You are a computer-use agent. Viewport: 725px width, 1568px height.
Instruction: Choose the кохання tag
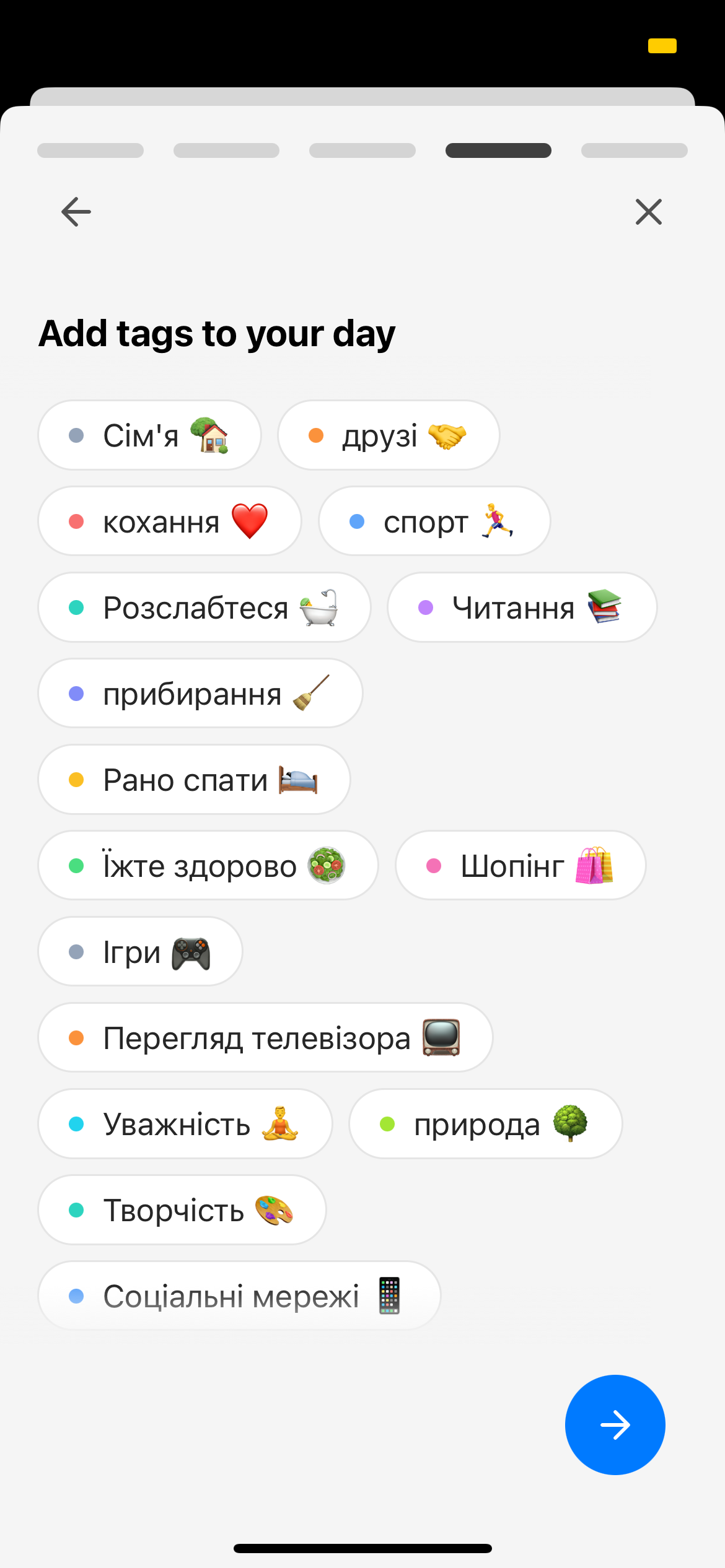click(x=169, y=521)
